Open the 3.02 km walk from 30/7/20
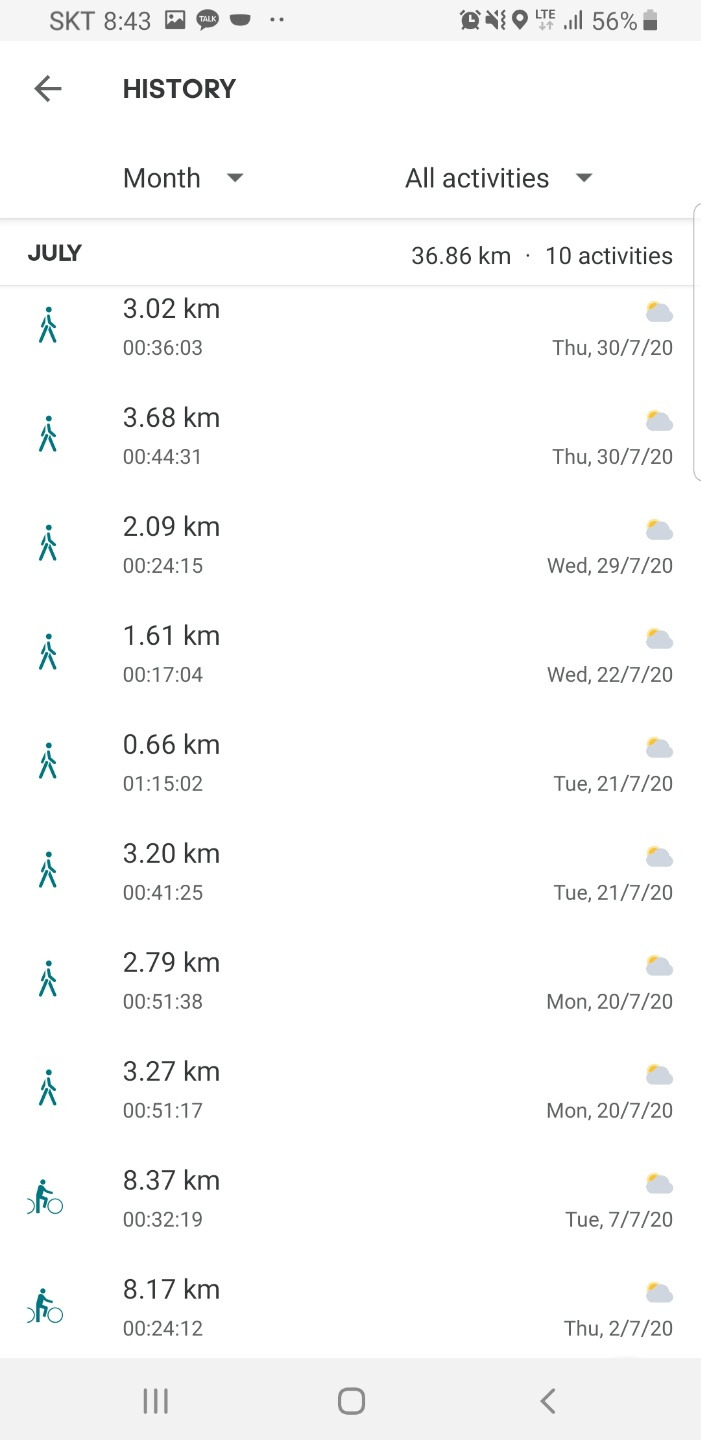 click(350, 327)
